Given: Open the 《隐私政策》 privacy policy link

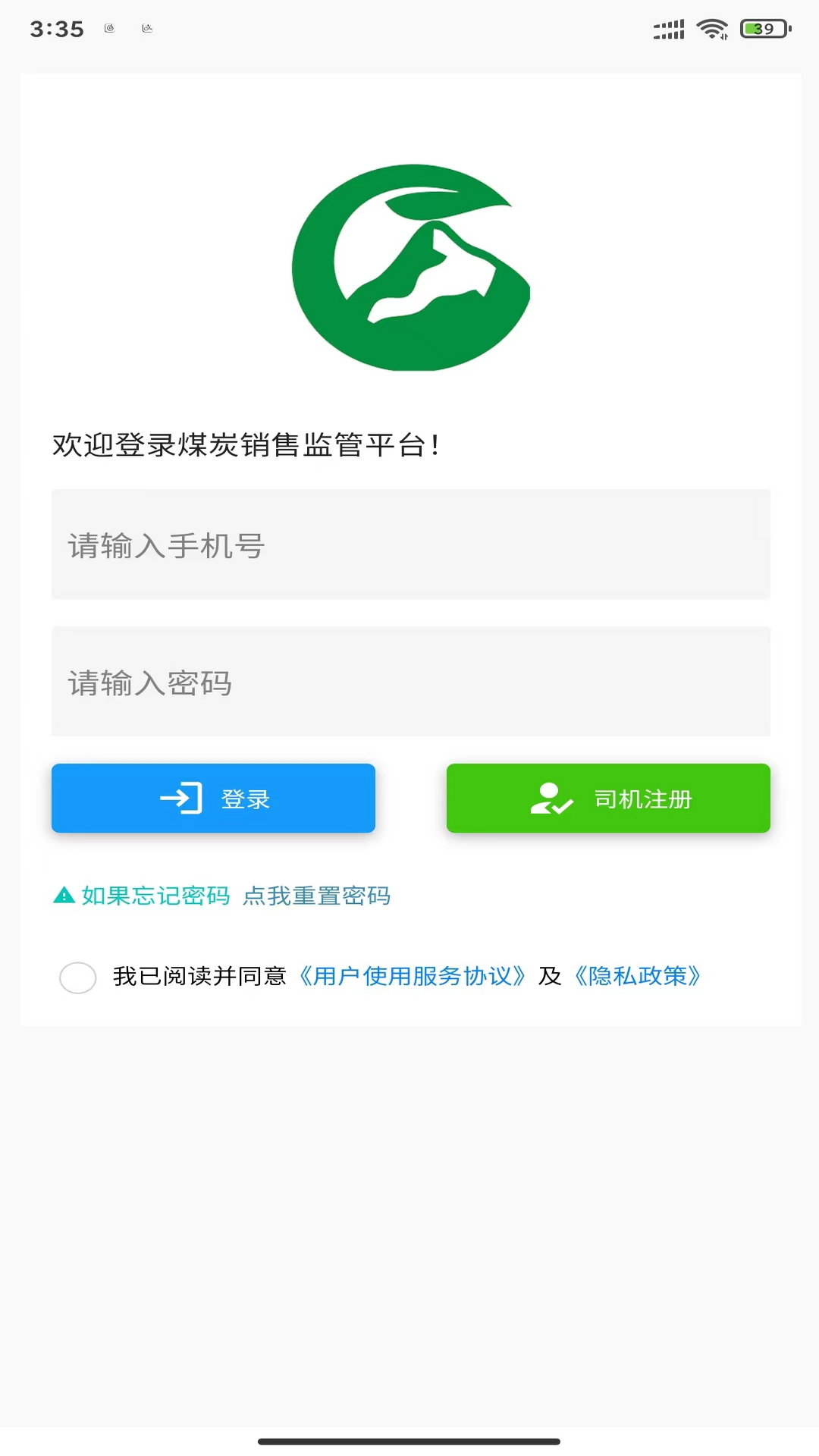Looking at the screenshot, I should pos(637,976).
